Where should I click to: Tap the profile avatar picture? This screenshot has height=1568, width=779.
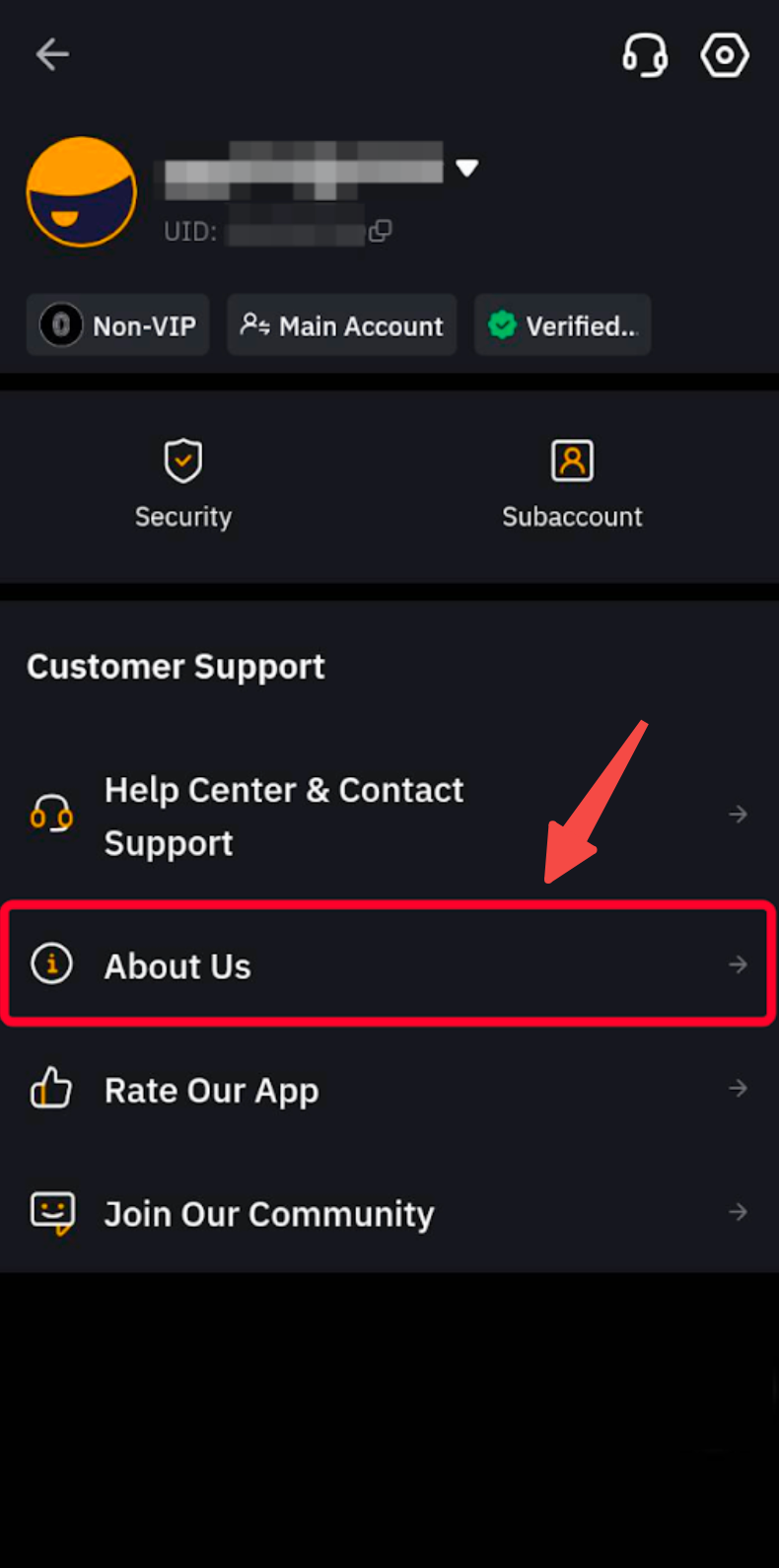coord(82,191)
